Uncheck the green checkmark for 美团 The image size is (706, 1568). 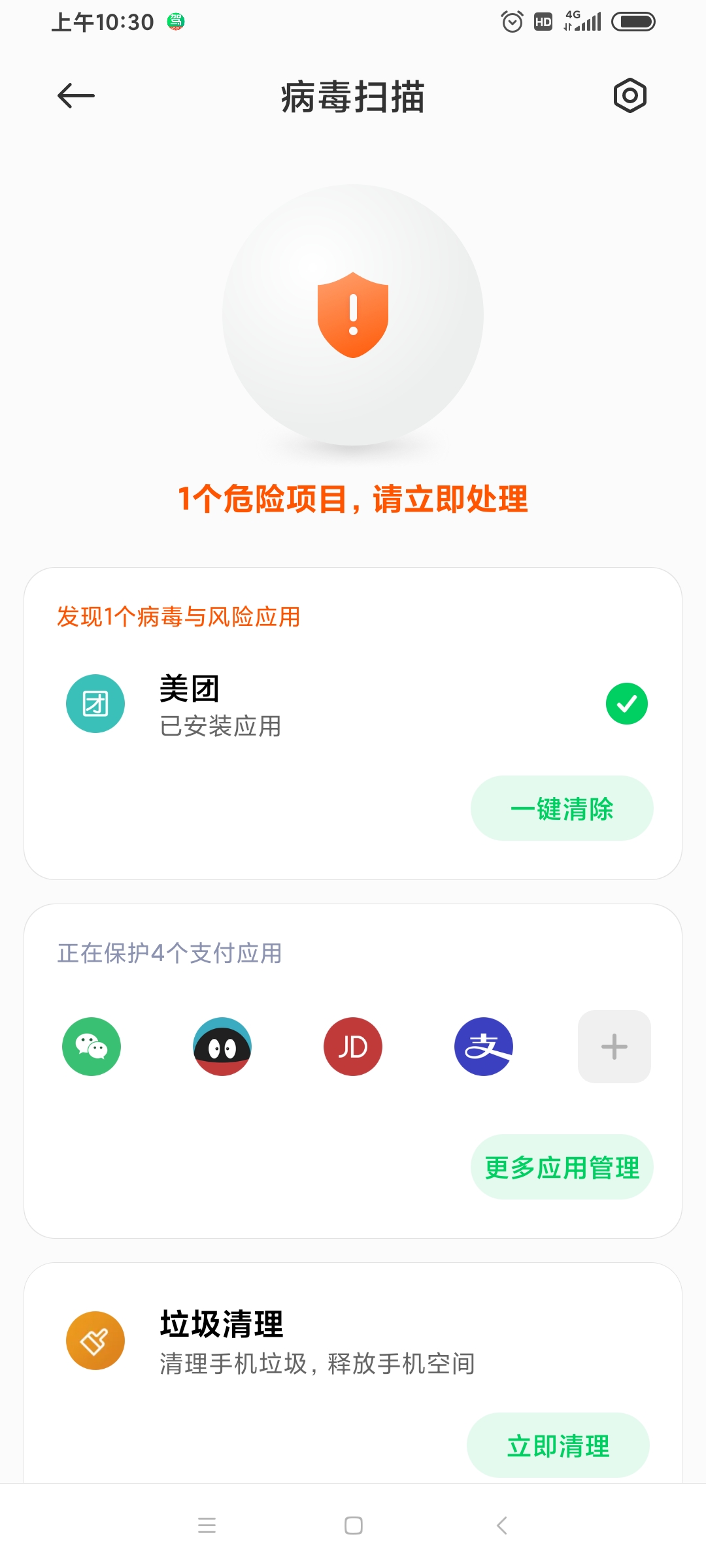626,704
